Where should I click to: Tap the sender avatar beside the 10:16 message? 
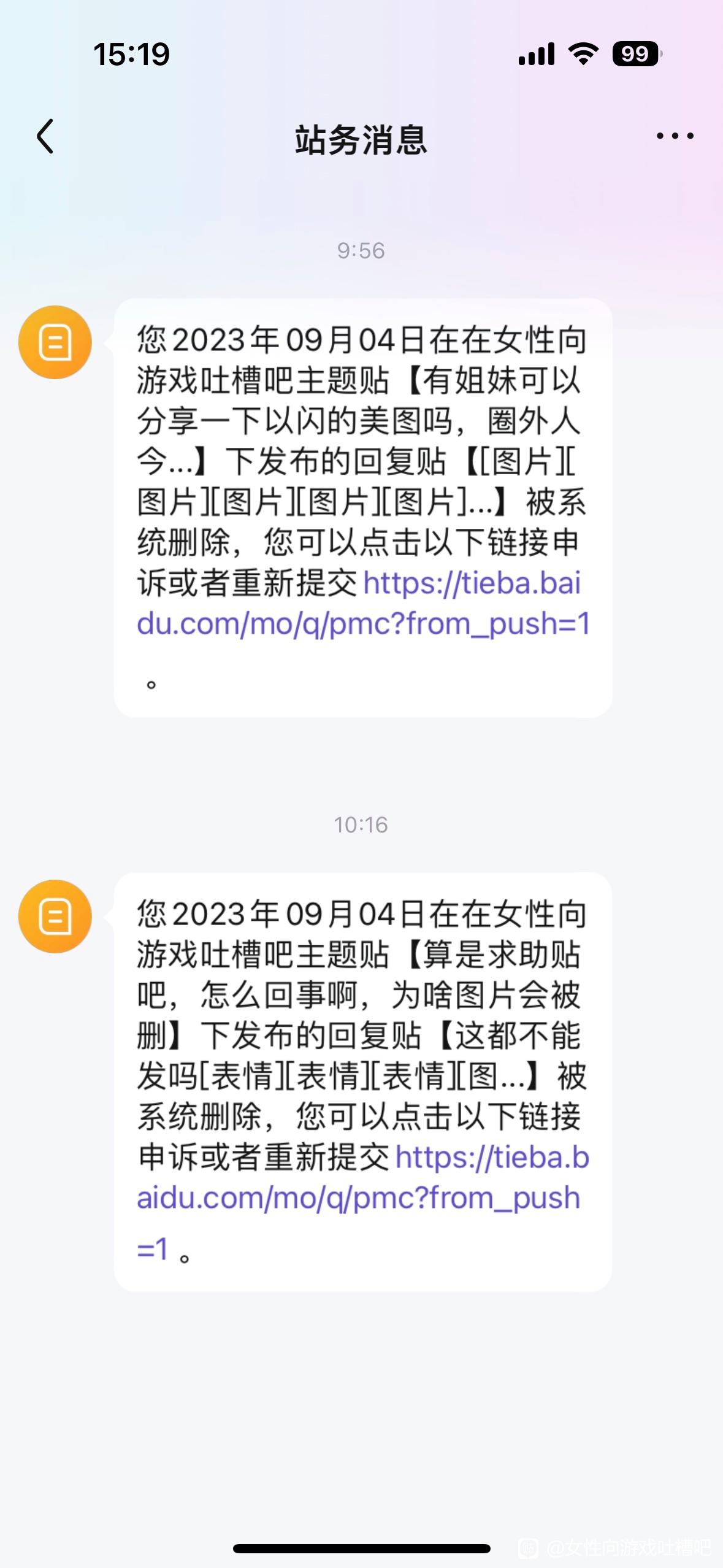(x=55, y=916)
